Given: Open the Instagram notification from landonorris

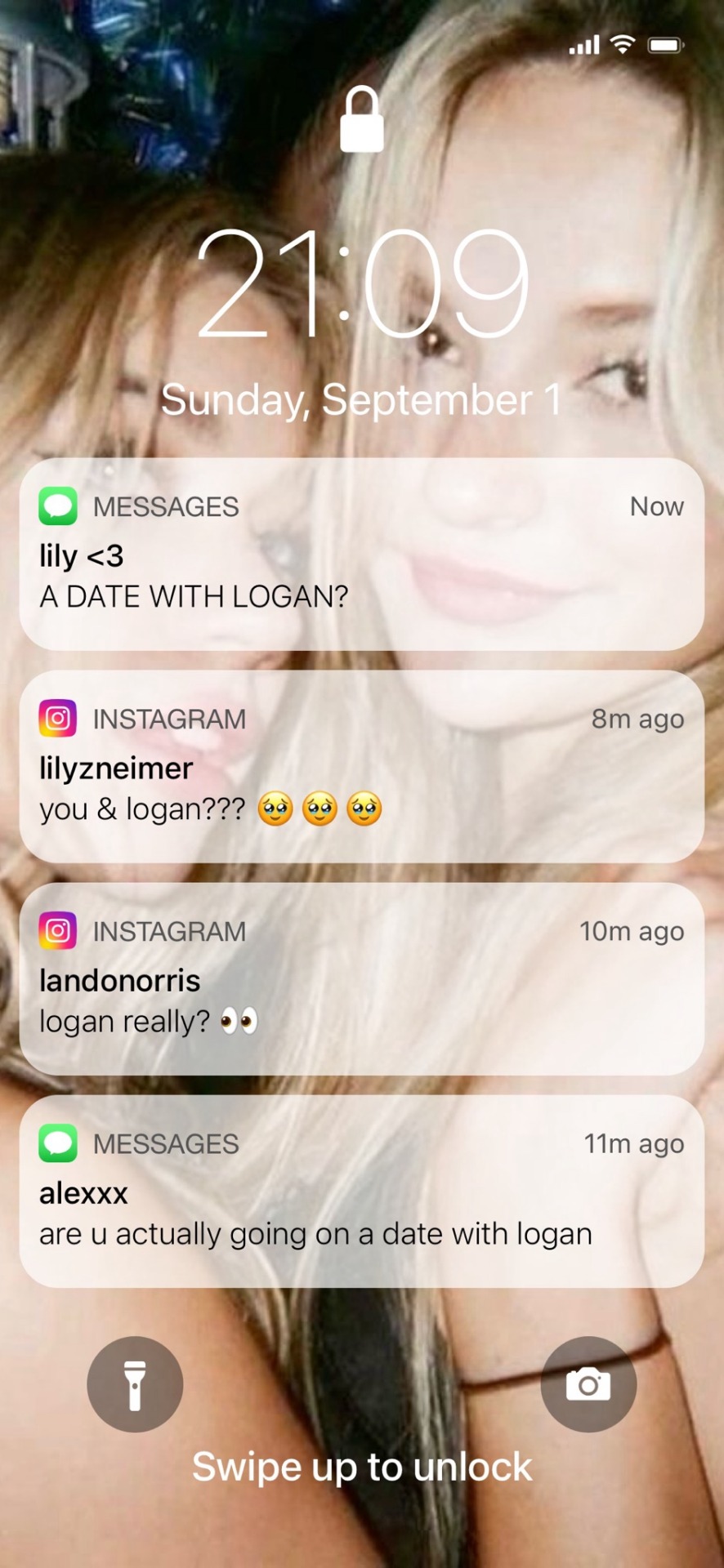Looking at the screenshot, I should [361, 978].
